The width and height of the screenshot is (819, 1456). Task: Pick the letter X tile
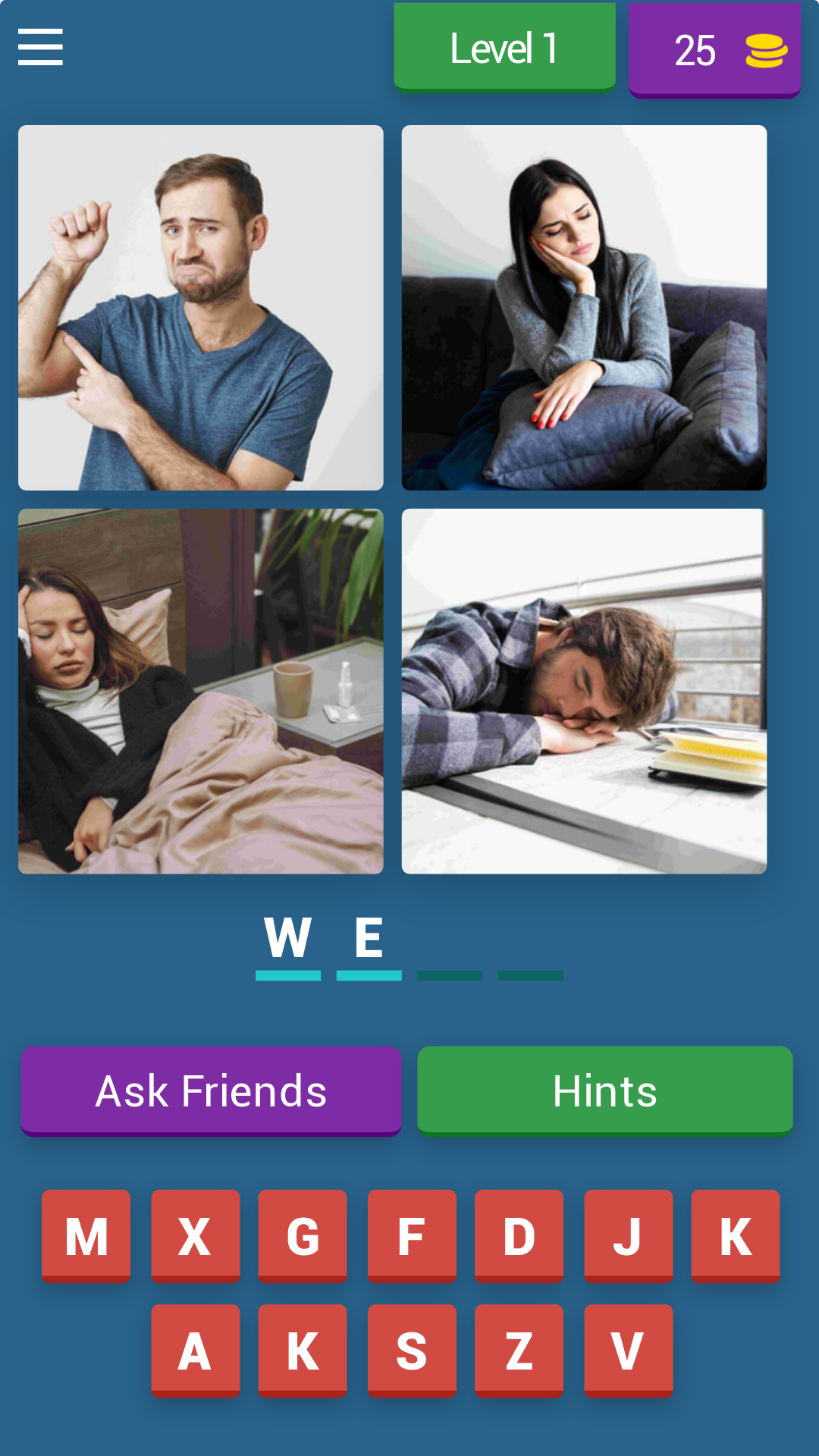(x=195, y=1235)
